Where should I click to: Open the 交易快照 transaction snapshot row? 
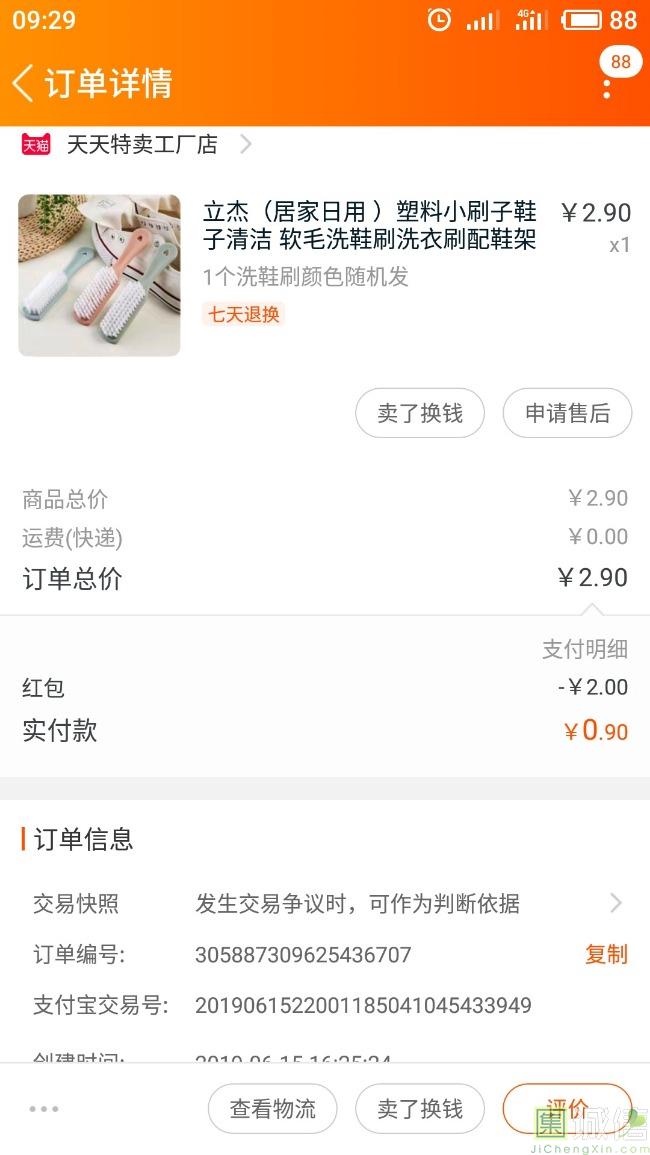click(325, 904)
